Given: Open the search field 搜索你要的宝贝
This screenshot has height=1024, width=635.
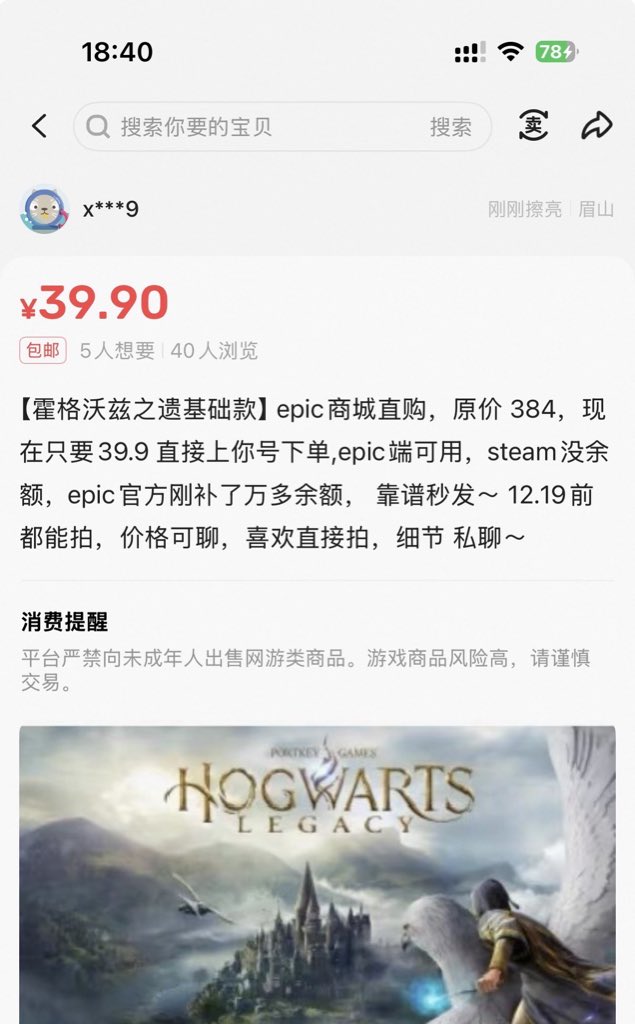Looking at the screenshot, I should [250, 127].
